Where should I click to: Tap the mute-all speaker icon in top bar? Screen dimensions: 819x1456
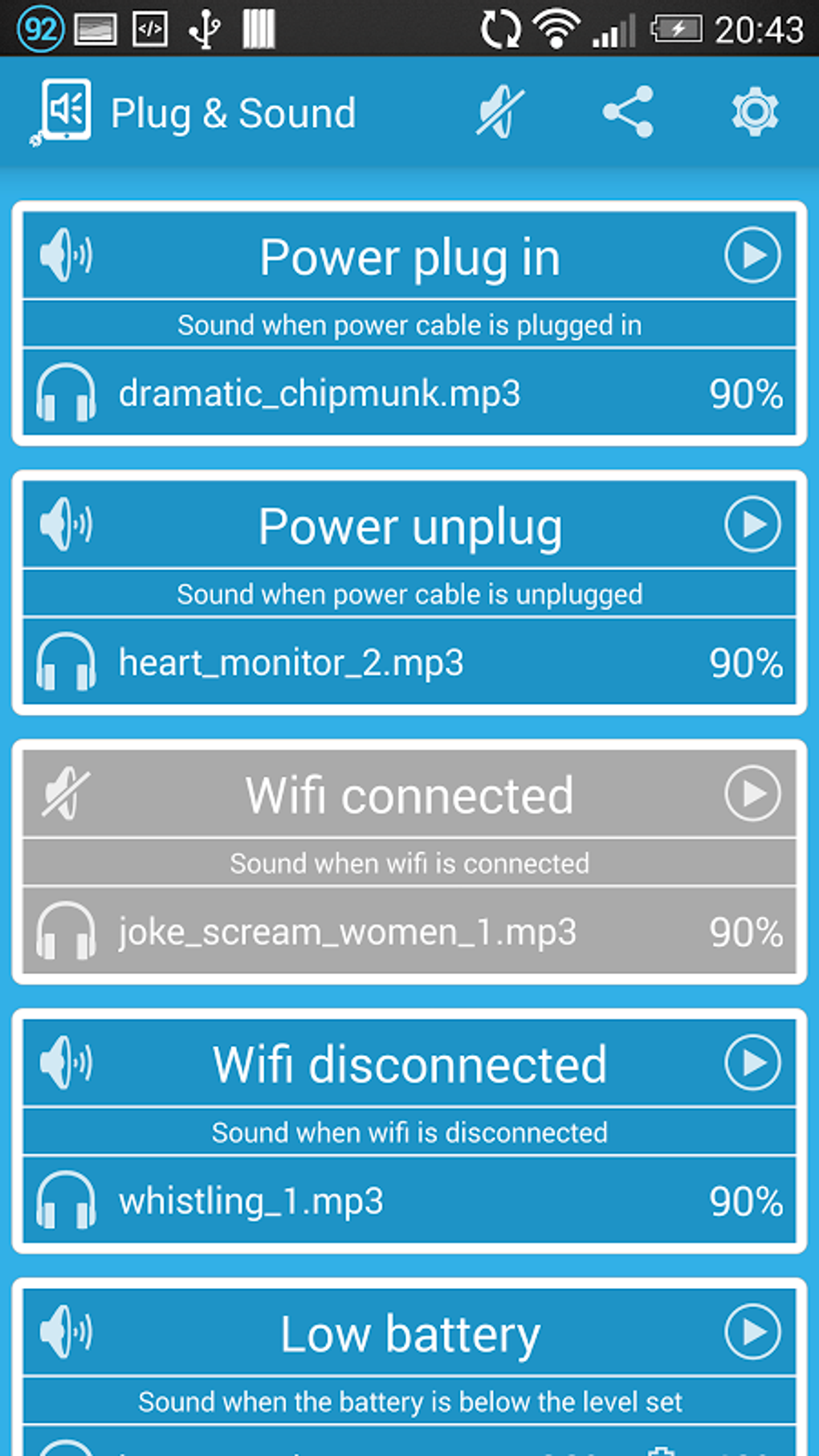coord(498,112)
